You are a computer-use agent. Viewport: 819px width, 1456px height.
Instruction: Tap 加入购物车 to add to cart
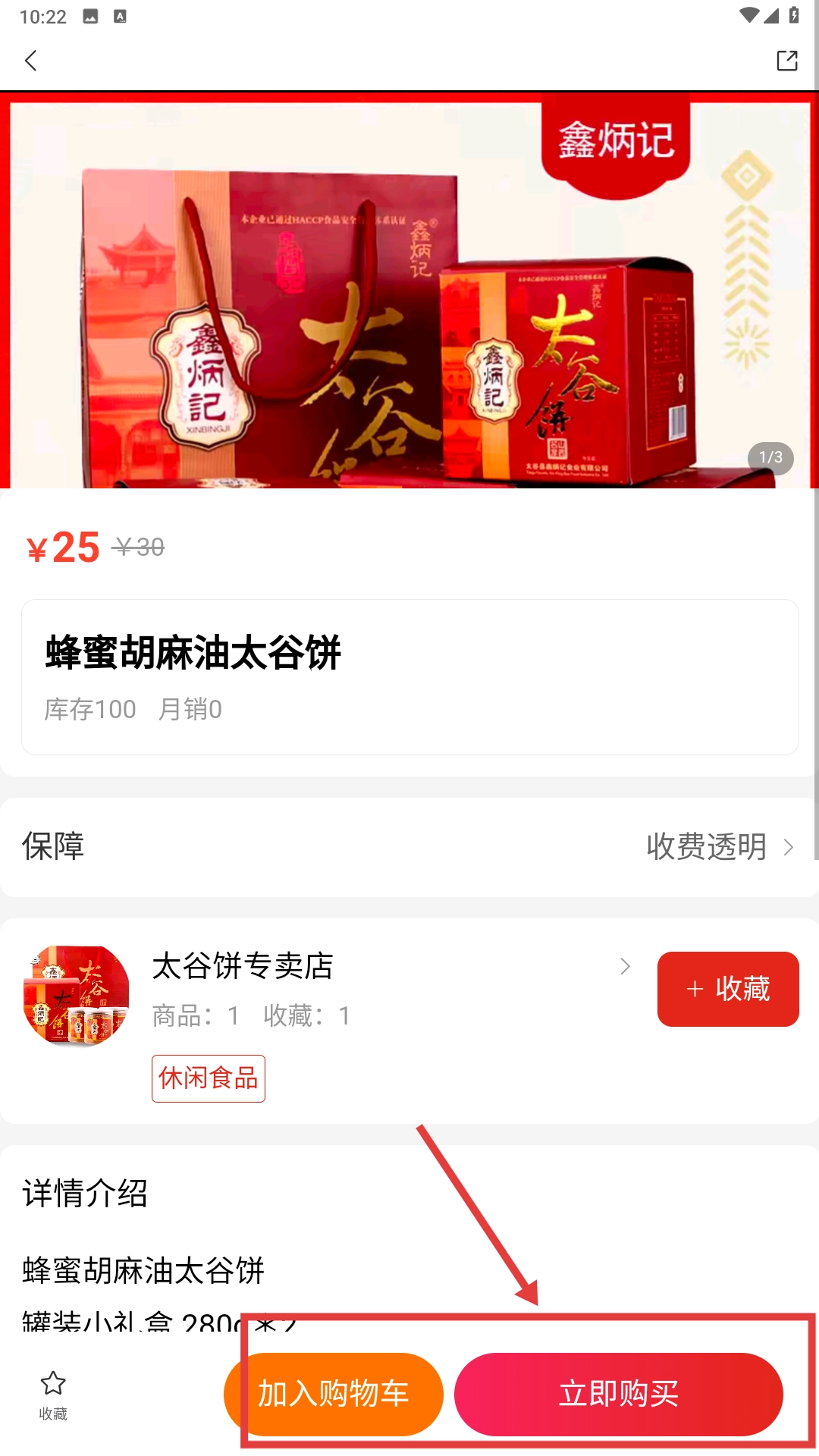click(334, 1394)
